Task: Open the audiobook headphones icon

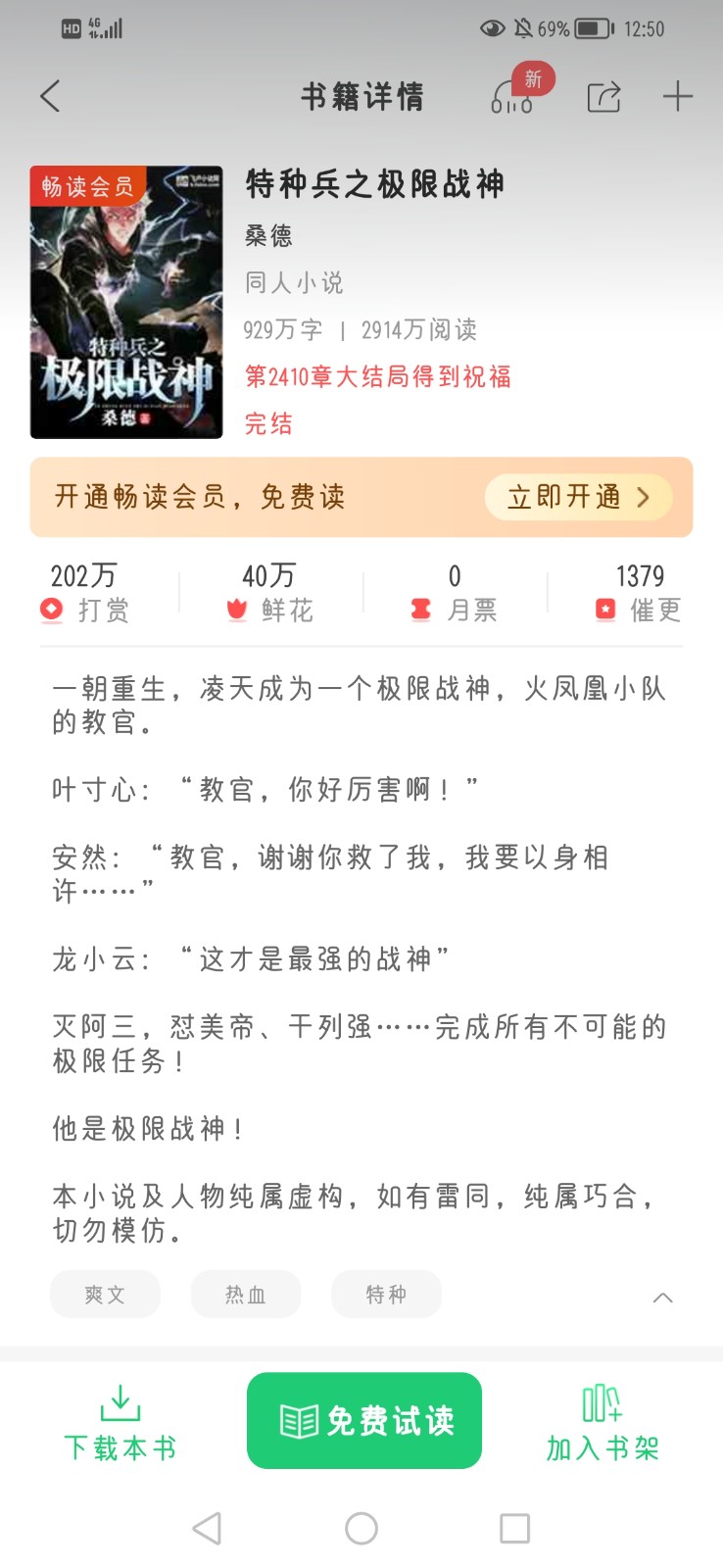Action: (x=512, y=97)
